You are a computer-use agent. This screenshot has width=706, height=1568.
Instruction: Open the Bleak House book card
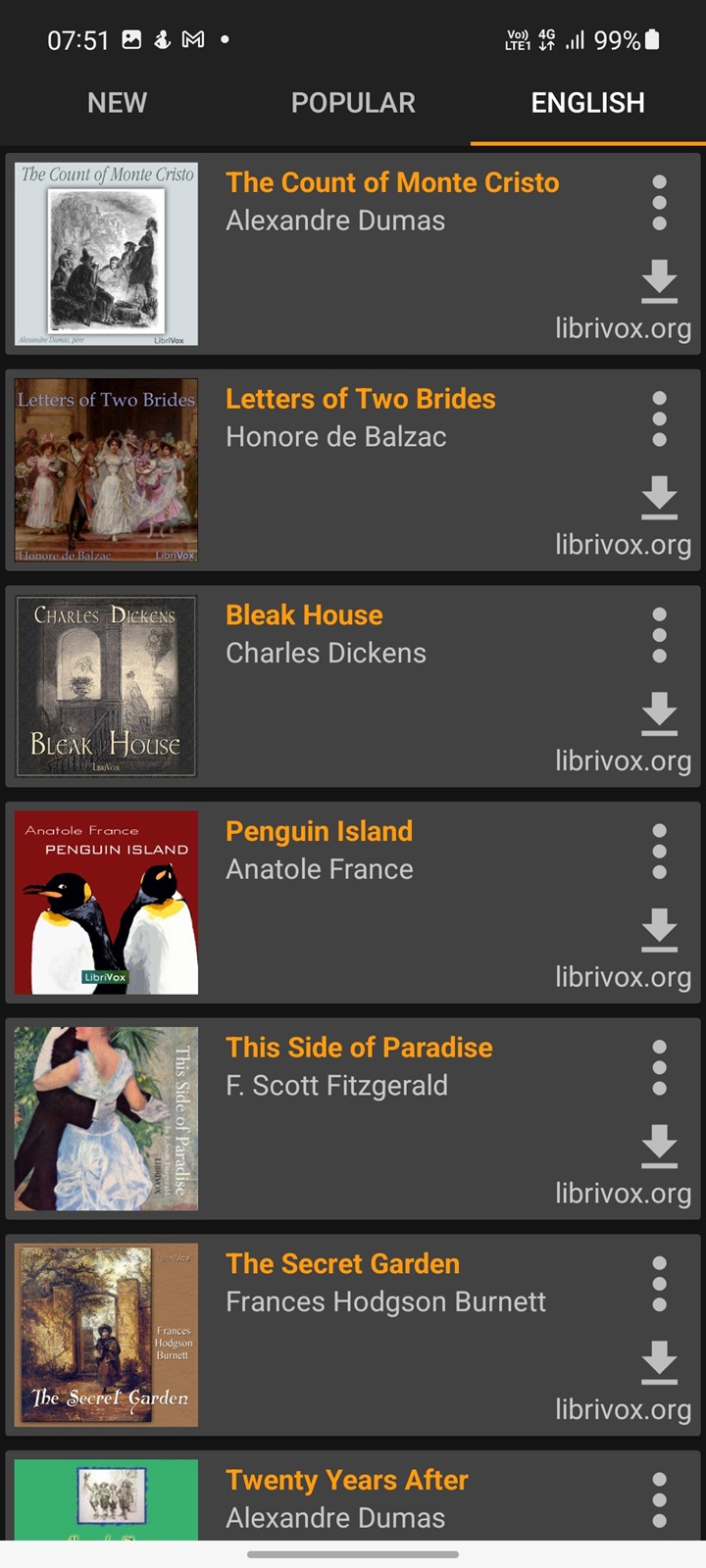point(353,687)
